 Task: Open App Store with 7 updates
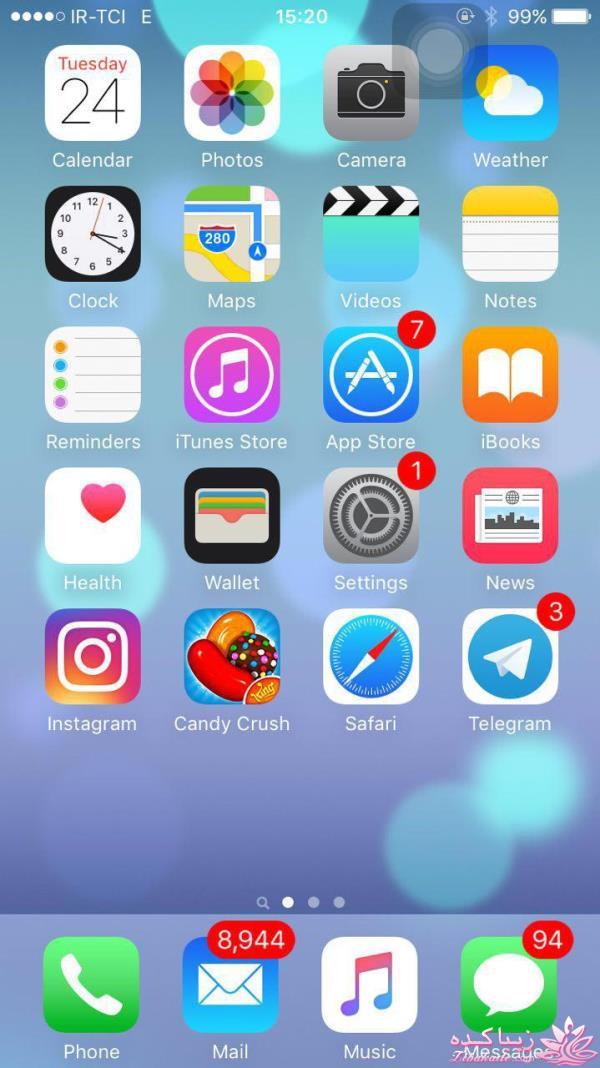pyautogui.click(x=370, y=375)
